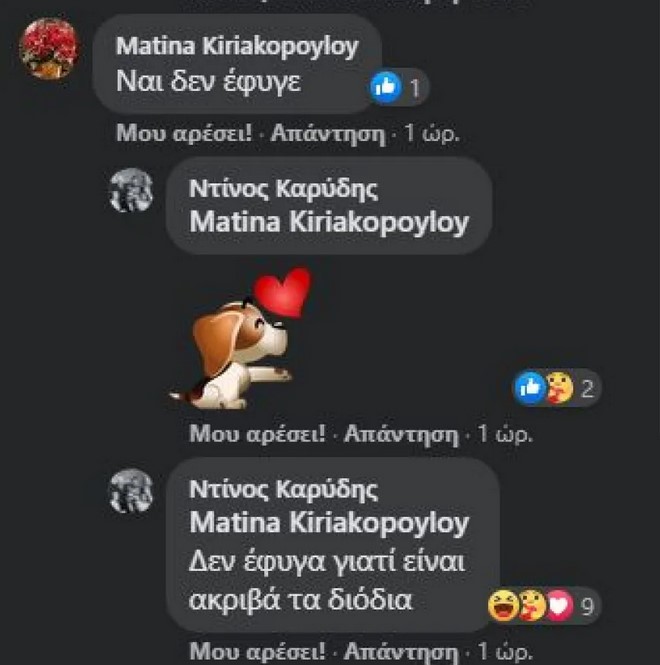
Task: View the like reaction on 'Ναι δεν έφυγε'
Action: pyautogui.click(x=398, y=87)
